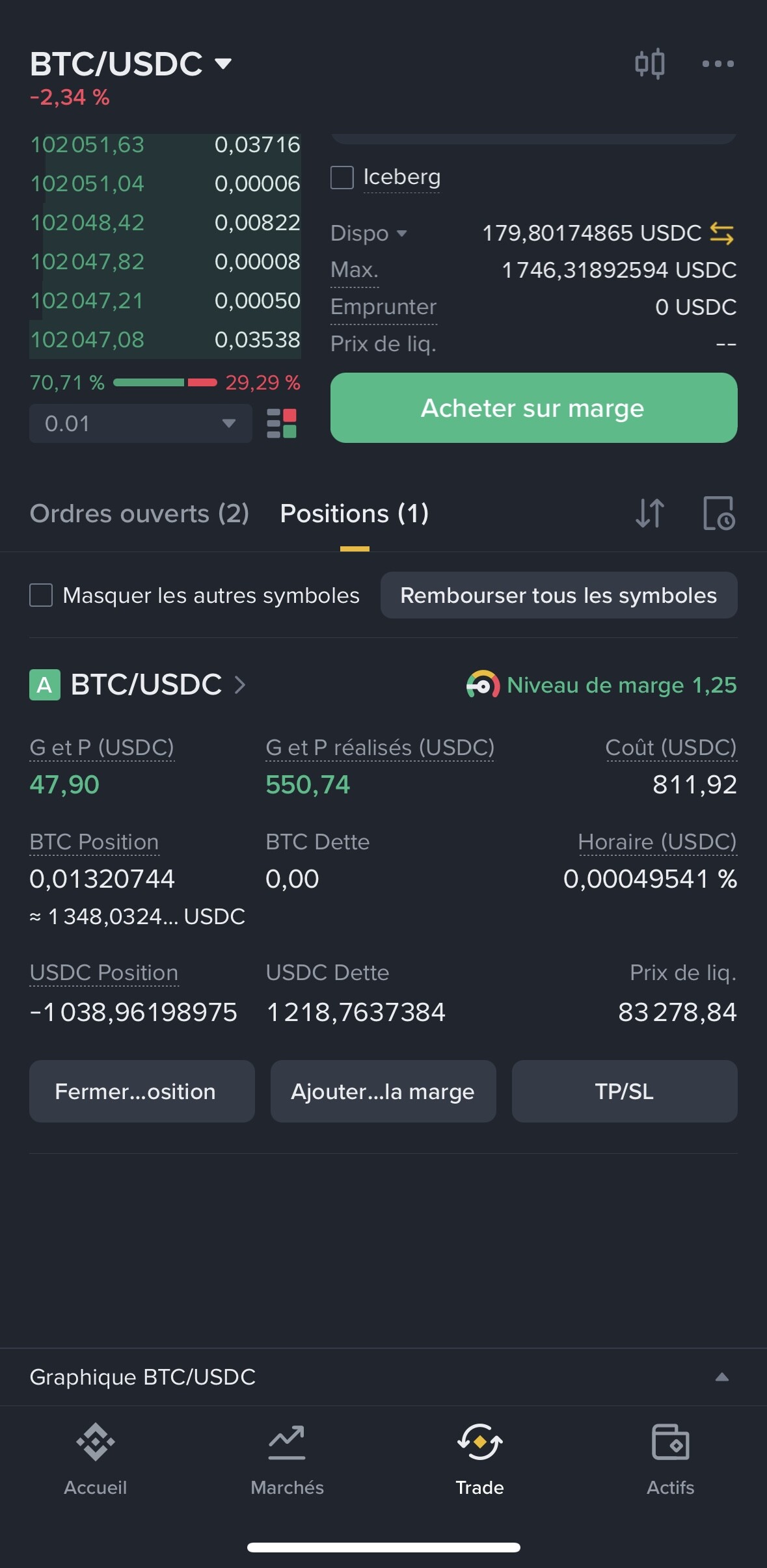767x1568 pixels.
Task: Open the candlestick chart icon
Action: tap(649, 64)
